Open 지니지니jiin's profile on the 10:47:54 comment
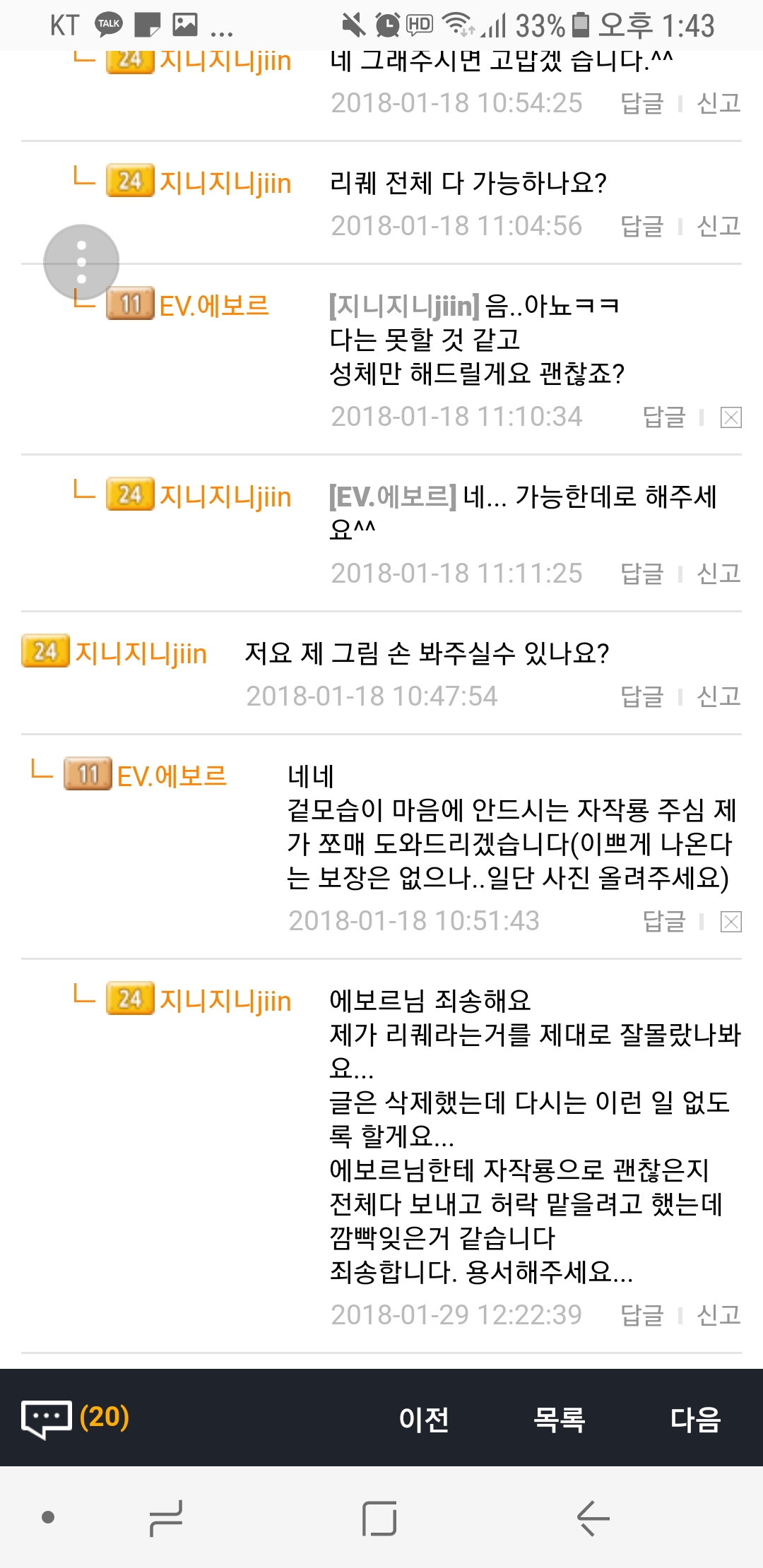Screen dimensions: 763x1568 click(140, 653)
